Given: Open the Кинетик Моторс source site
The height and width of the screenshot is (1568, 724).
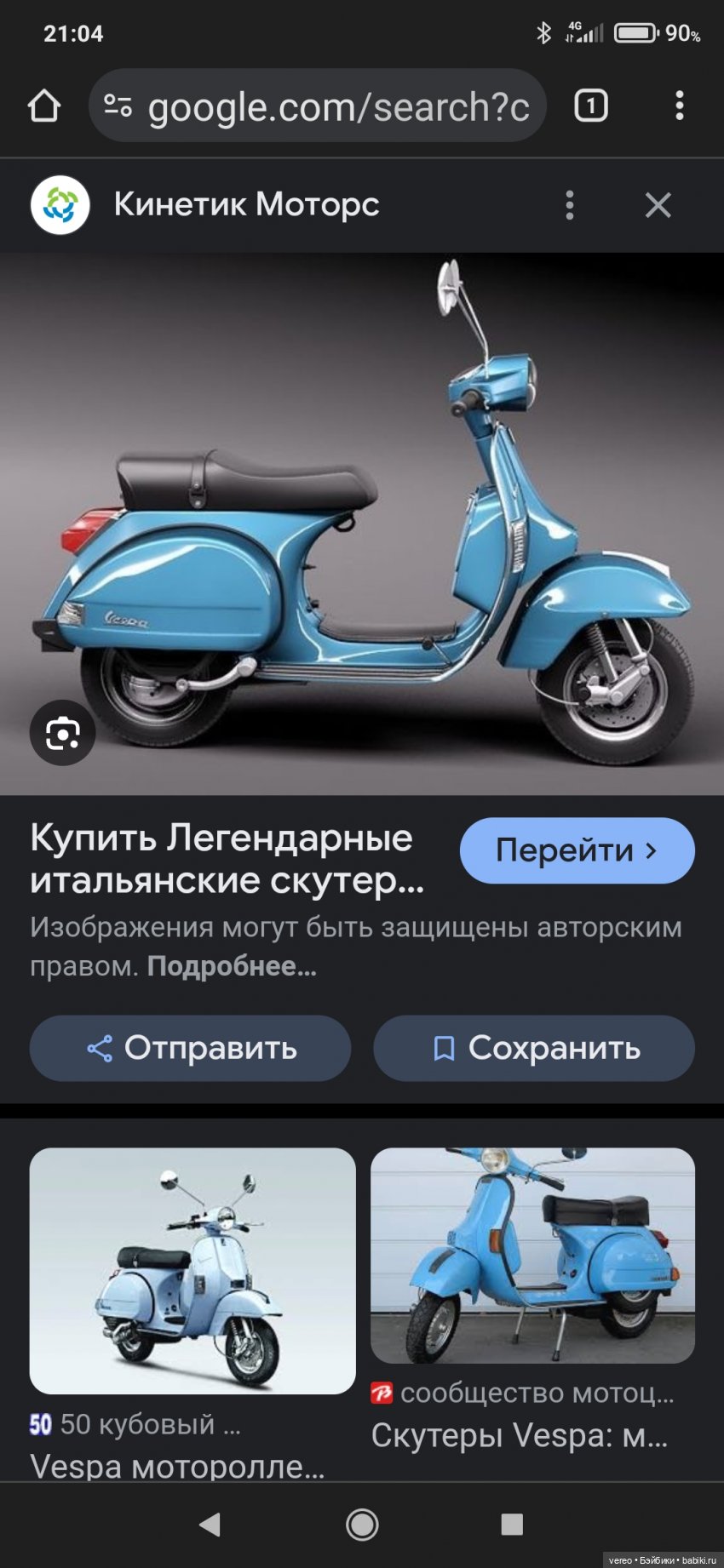Looking at the screenshot, I should (x=245, y=205).
